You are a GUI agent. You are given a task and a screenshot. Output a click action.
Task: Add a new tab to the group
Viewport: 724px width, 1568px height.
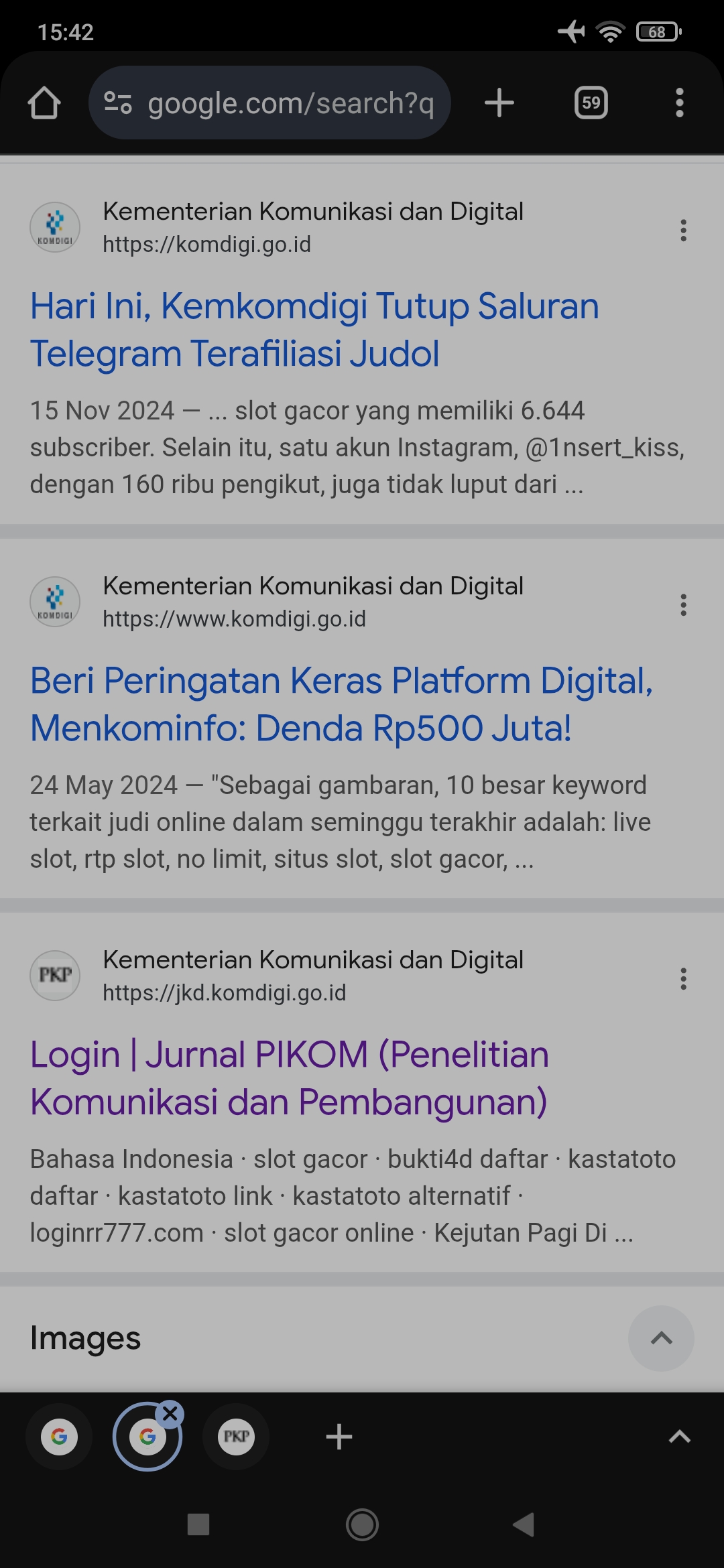coord(339,1437)
